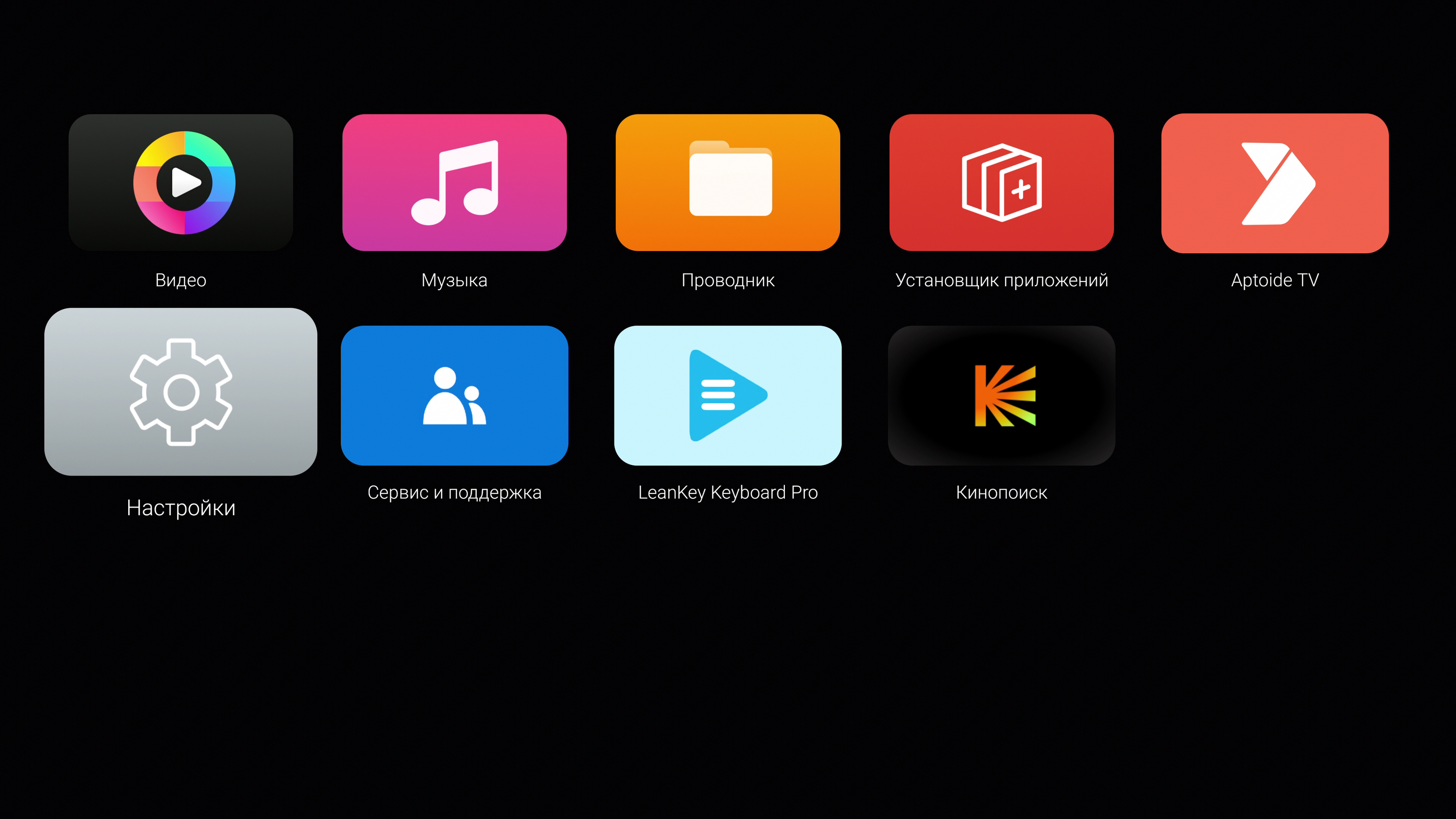Image resolution: width=1456 pixels, height=819 pixels.
Task: Open the Видео app
Action: [x=181, y=182]
